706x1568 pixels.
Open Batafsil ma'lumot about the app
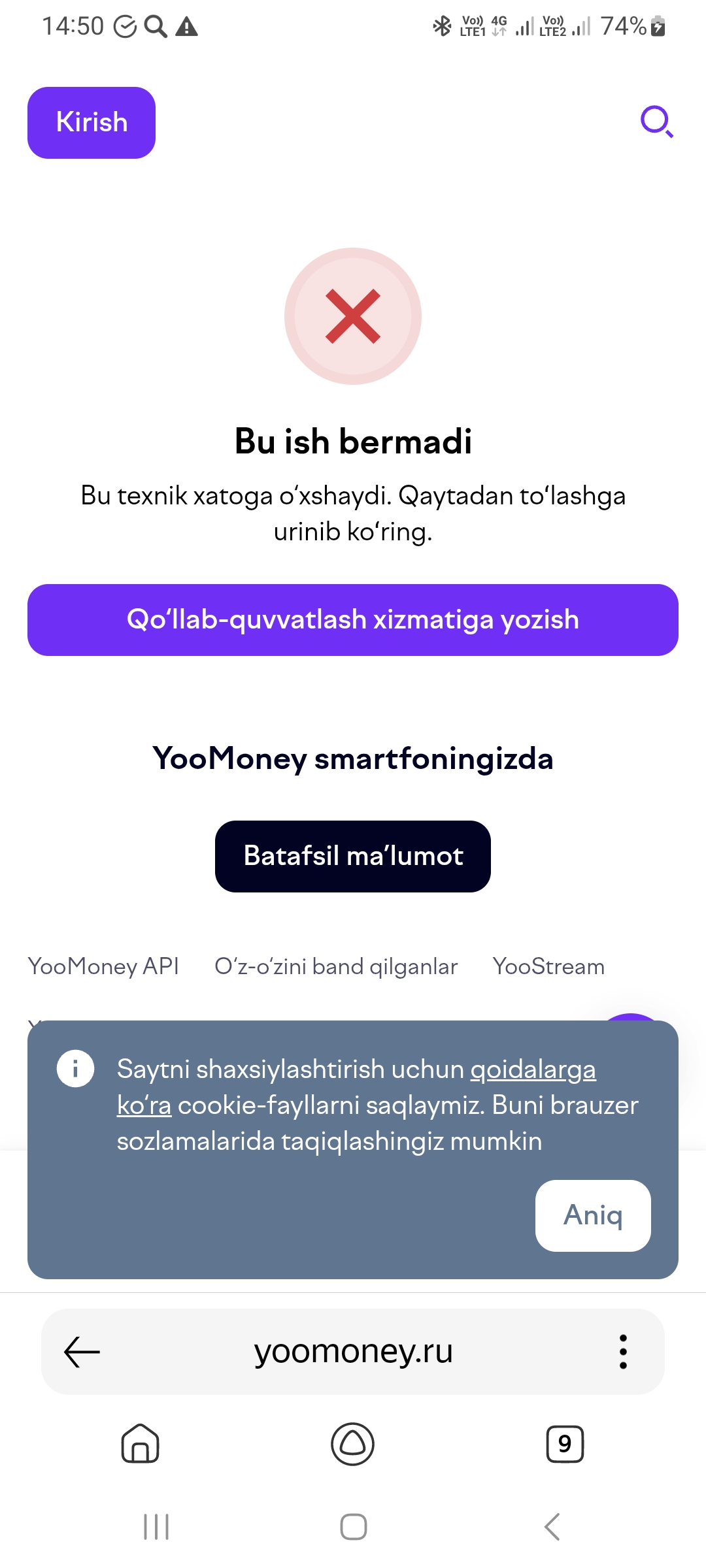[353, 857]
